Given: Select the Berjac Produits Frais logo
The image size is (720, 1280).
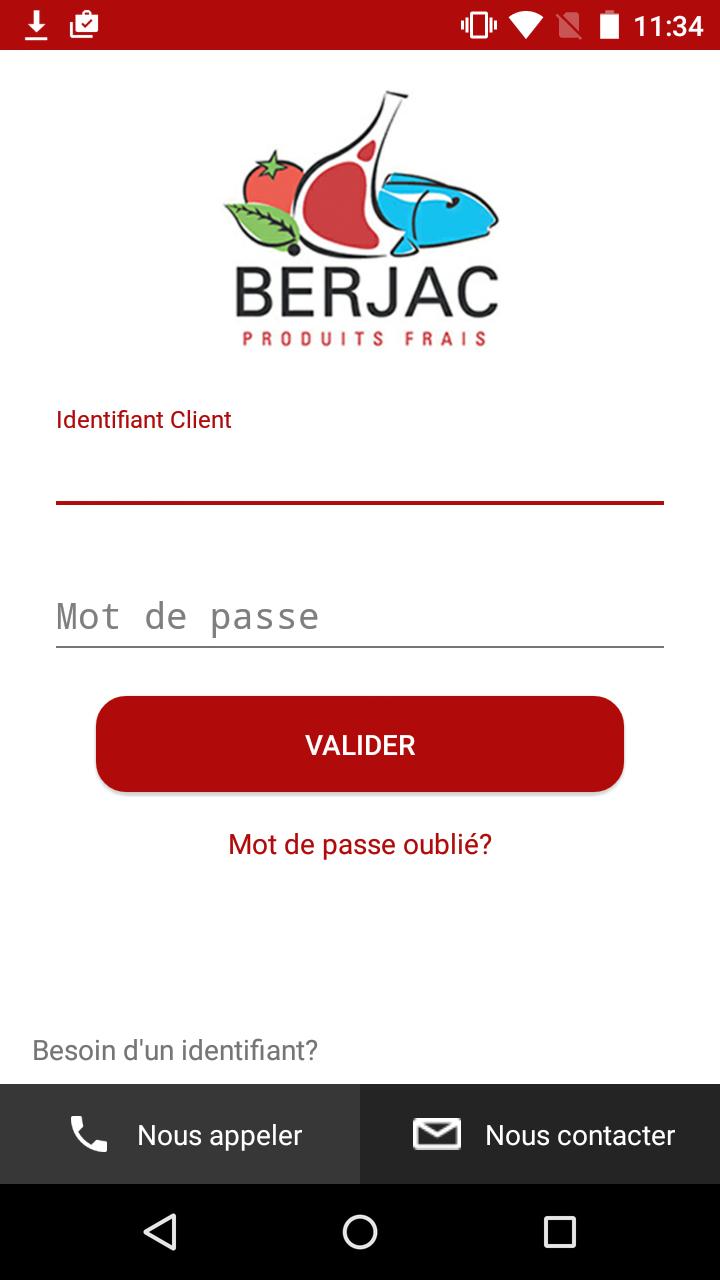Looking at the screenshot, I should (x=360, y=220).
